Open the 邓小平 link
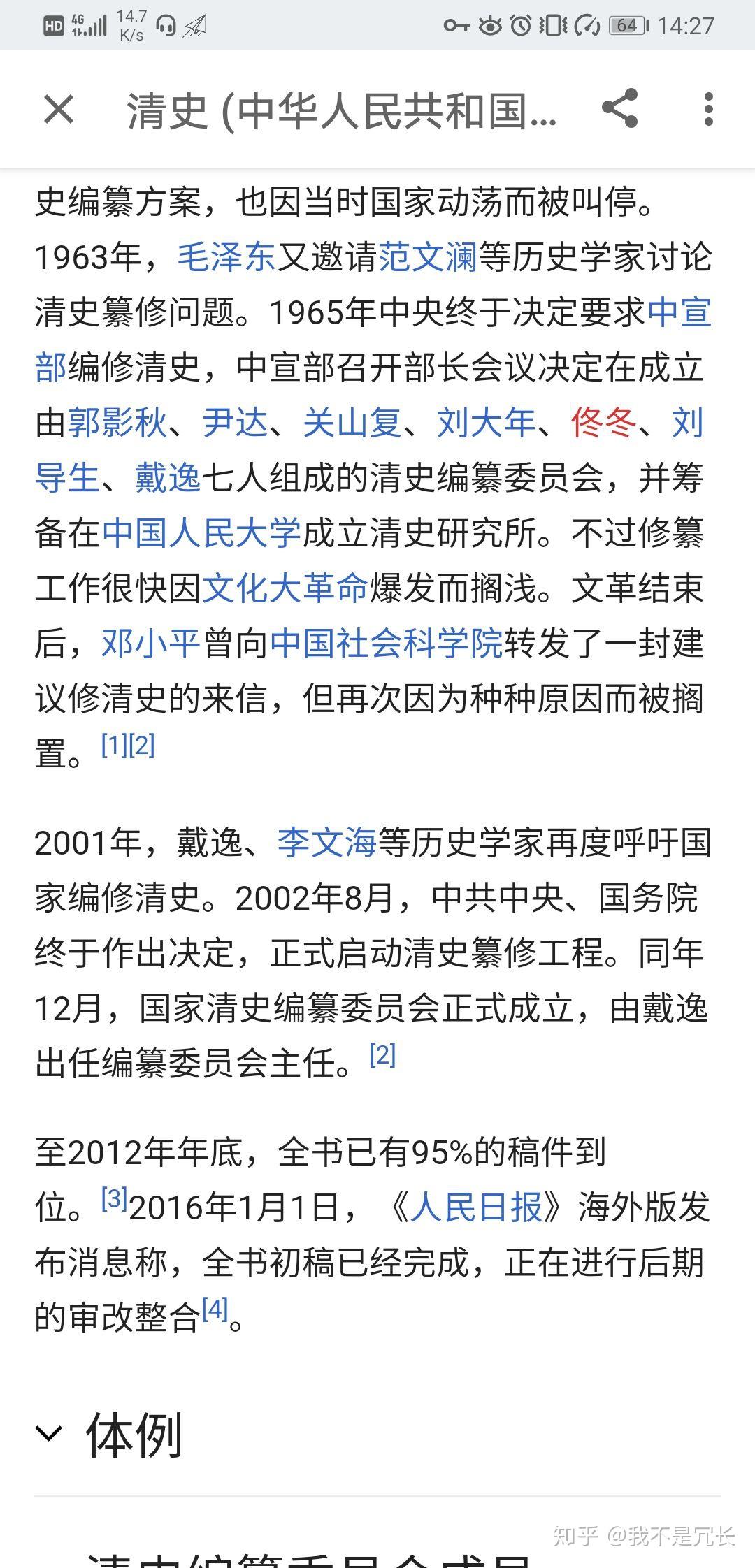Viewport: 755px width, 1568px height. click(151, 644)
